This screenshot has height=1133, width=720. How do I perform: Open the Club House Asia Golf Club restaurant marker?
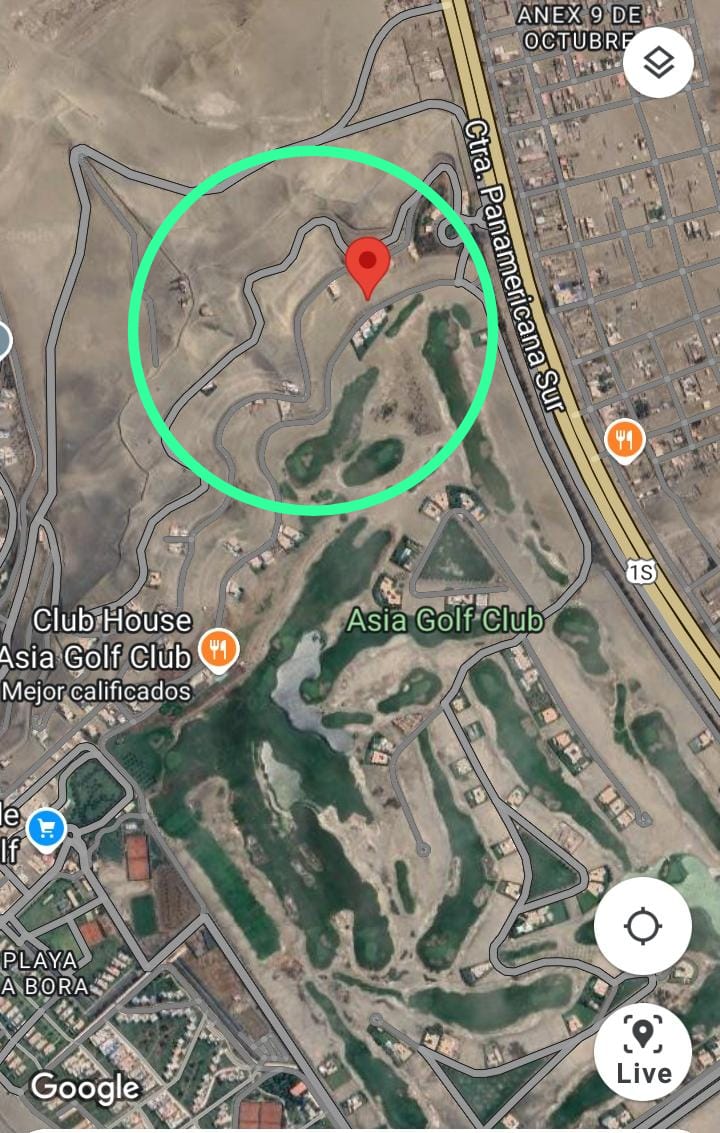click(x=218, y=650)
